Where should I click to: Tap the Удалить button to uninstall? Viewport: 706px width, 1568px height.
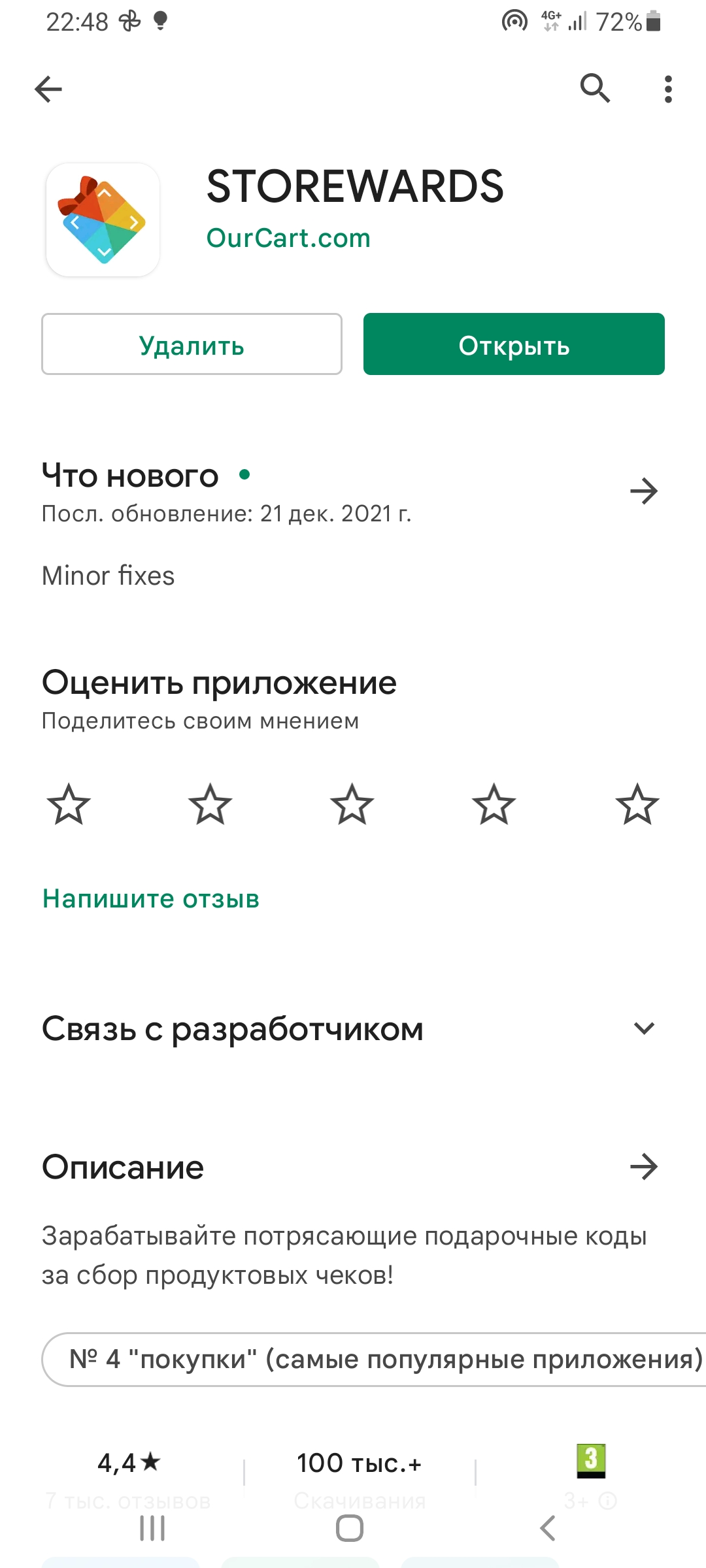click(x=192, y=344)
